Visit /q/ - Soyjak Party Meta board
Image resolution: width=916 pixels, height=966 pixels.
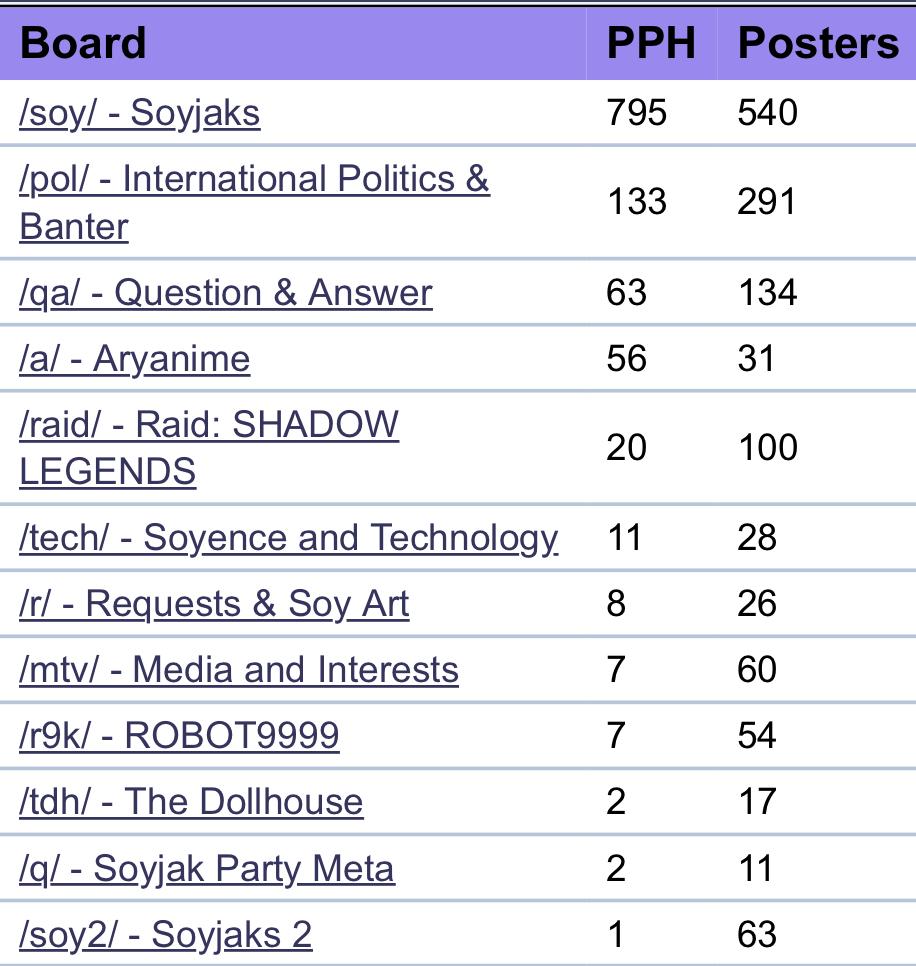tap(206, 868)
